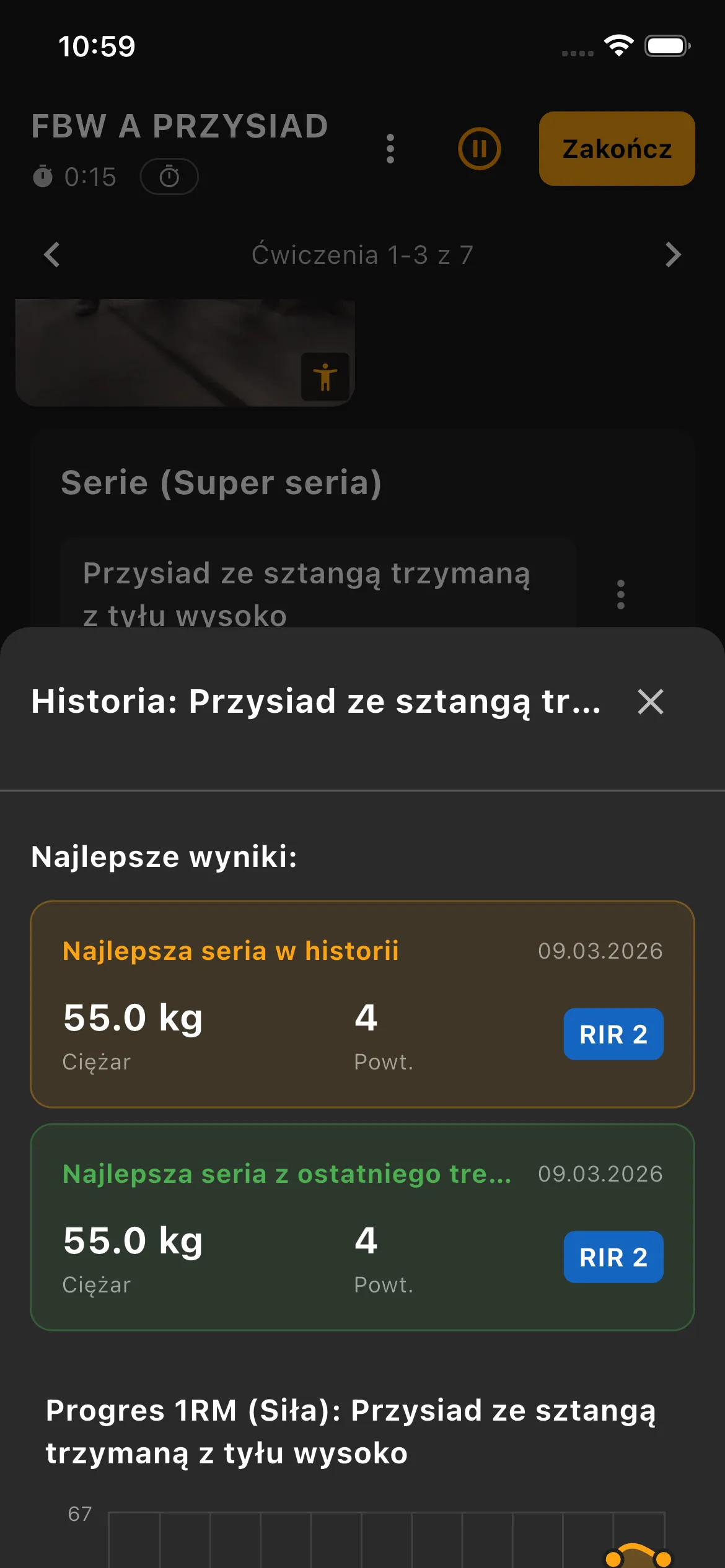Screen dimensions: 725x1568
Task: Open the Serie (Super seria) section
Action: point(221,483)
